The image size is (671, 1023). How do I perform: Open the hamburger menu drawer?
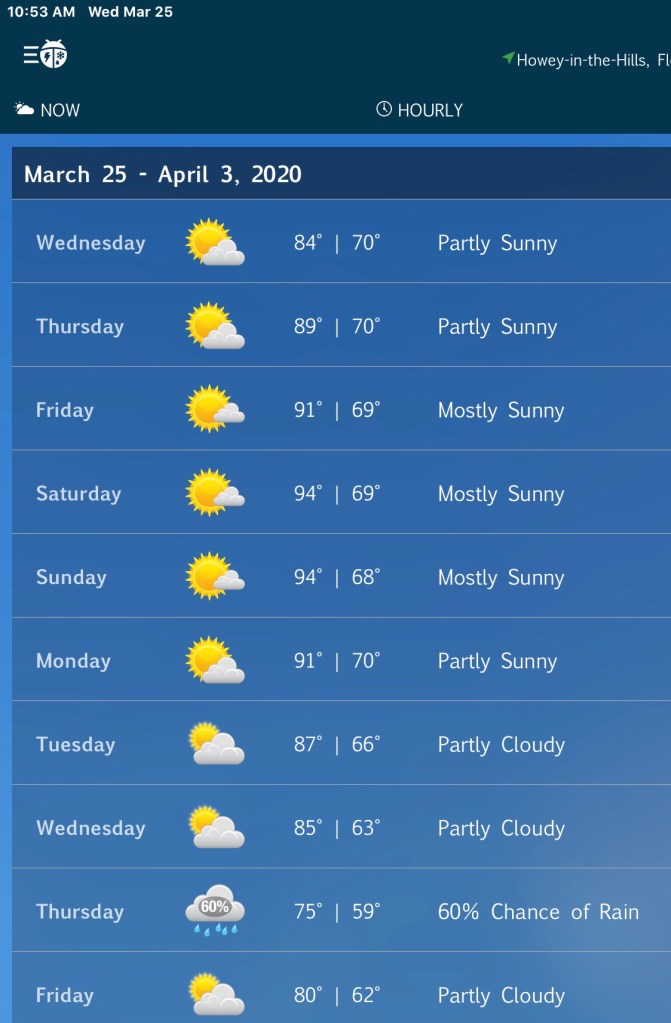31,54
